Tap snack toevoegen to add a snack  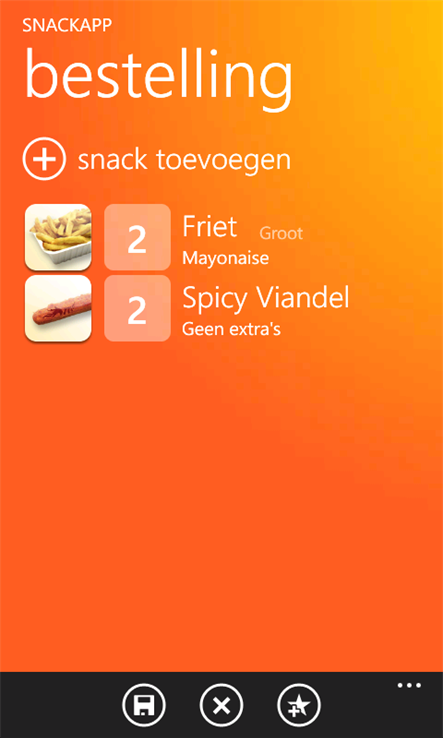tap(156, 159)
